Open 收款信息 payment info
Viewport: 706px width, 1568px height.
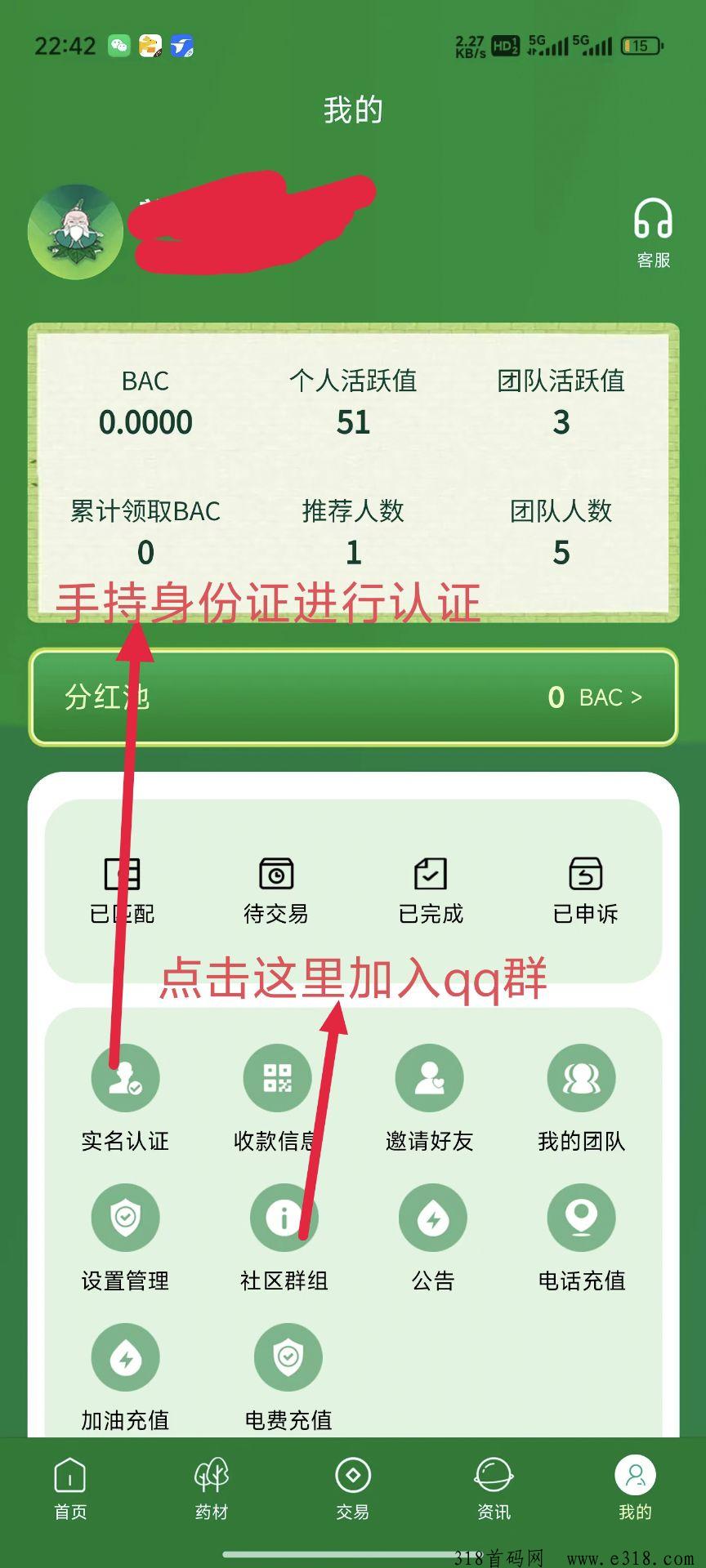click(277, 1098)
